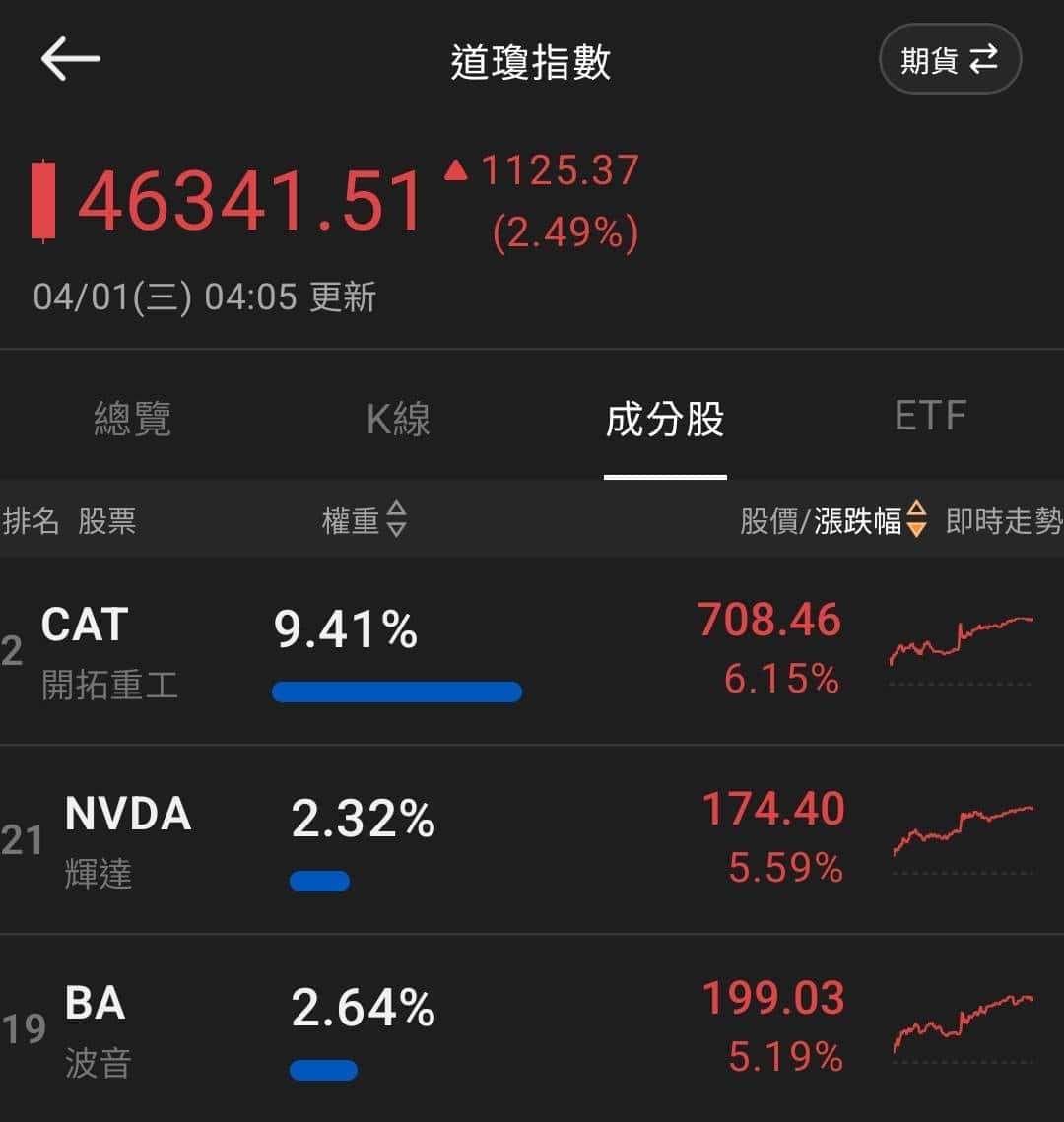
Task: Switch to the K線 tab
Action: pyautogui.click(x=396, y=419)
